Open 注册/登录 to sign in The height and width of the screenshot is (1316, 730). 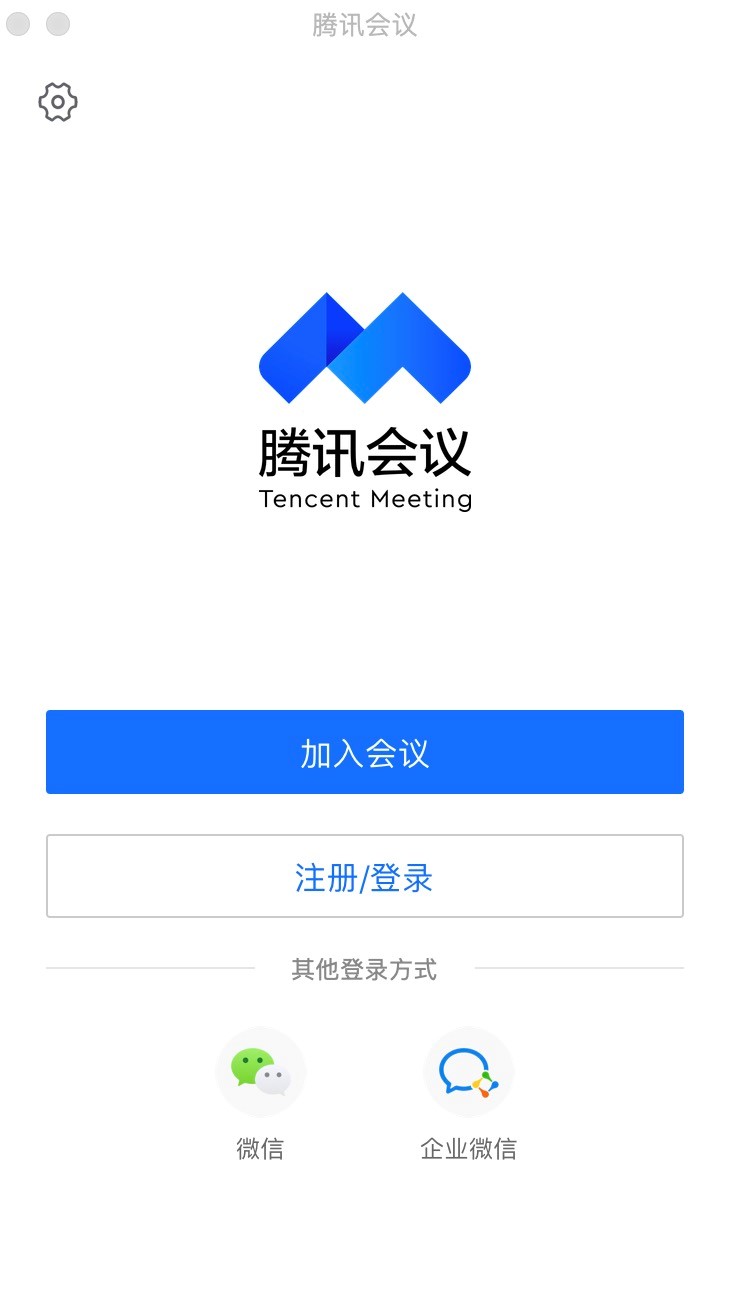point(365,876)
